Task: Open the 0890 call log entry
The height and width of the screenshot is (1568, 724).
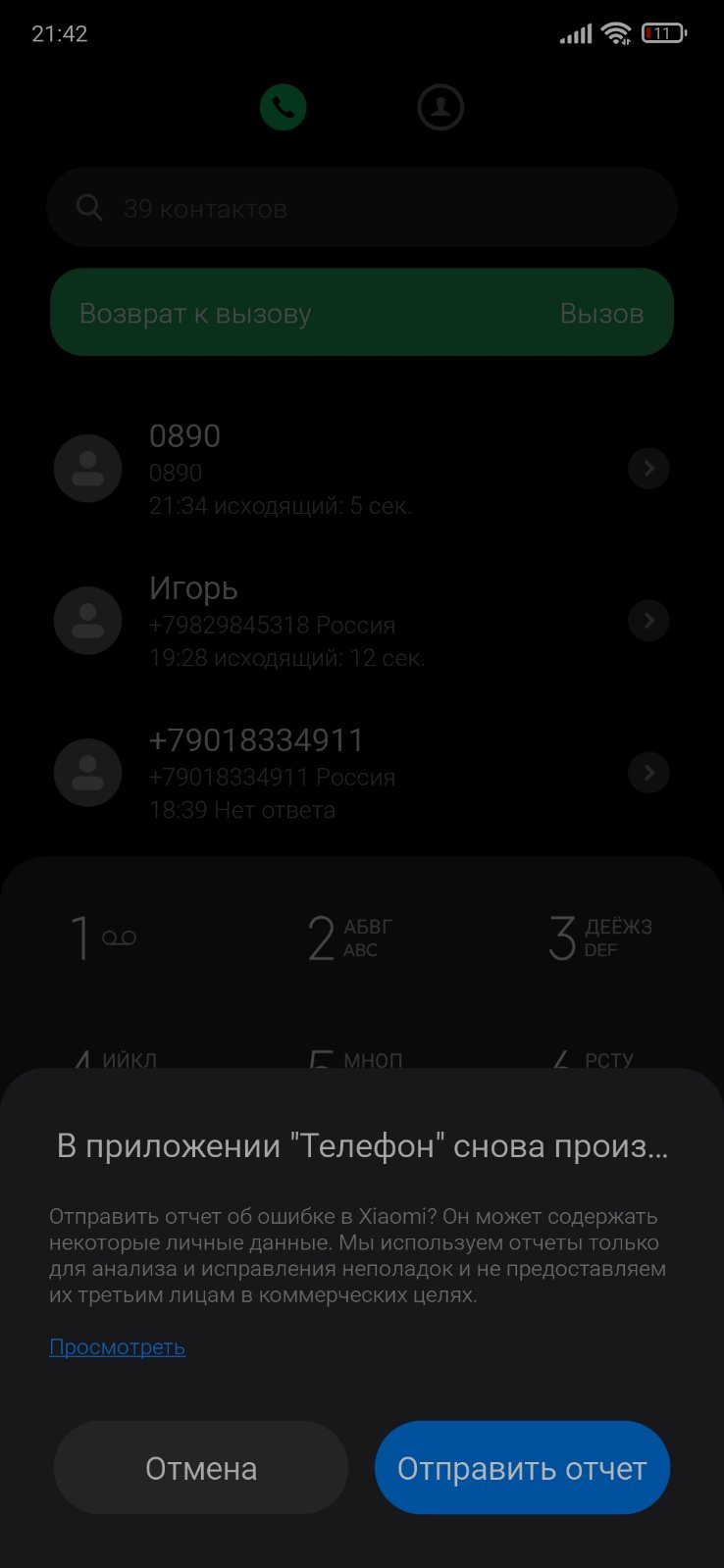Action: tap(362, 469)
